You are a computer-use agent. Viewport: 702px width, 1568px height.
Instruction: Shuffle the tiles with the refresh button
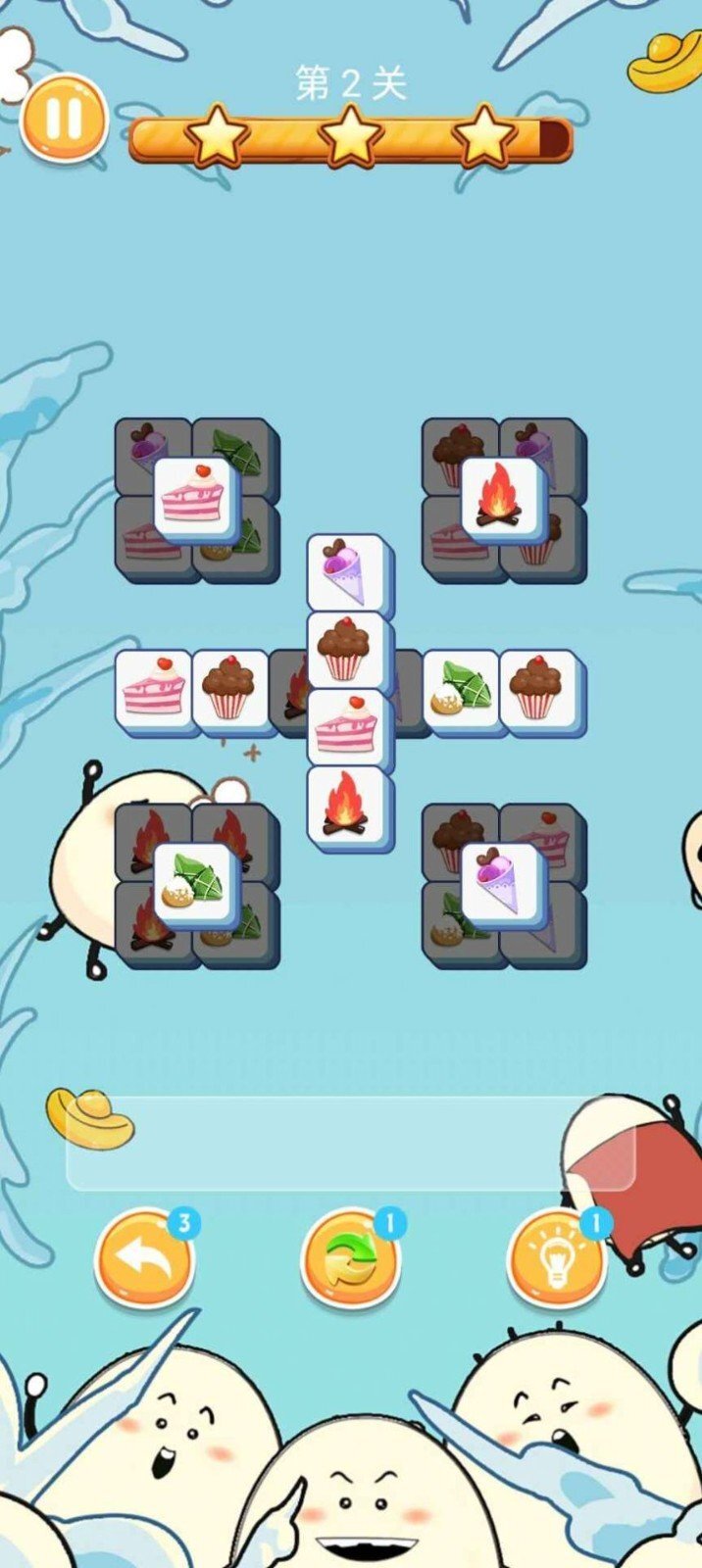pyautogui.click(x=349, y=1260)
